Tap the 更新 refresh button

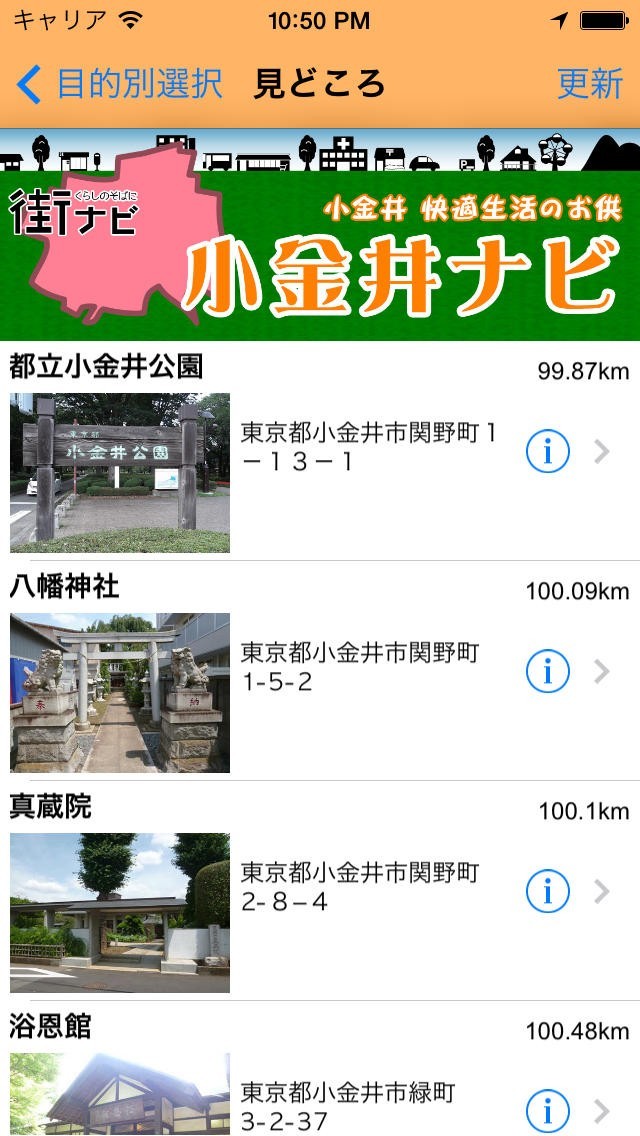[x=590, y=84]
